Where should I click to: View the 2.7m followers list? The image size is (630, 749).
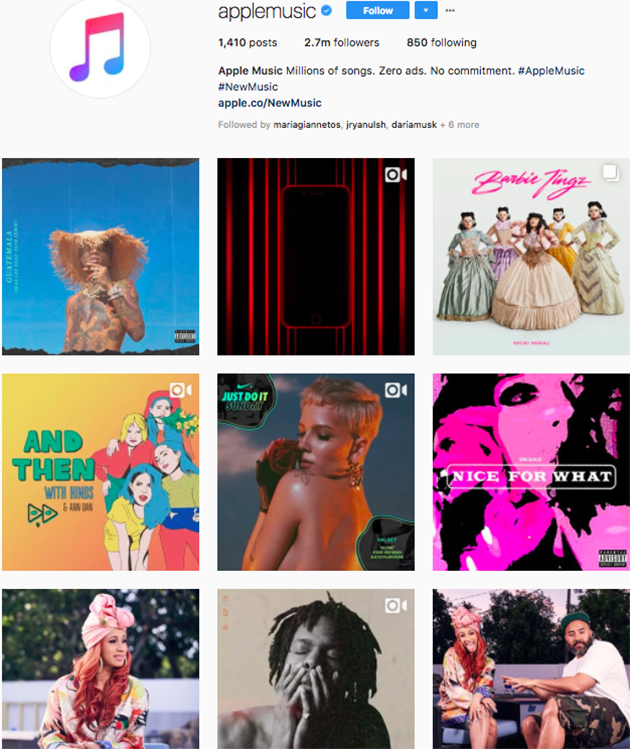click(341, 43)
